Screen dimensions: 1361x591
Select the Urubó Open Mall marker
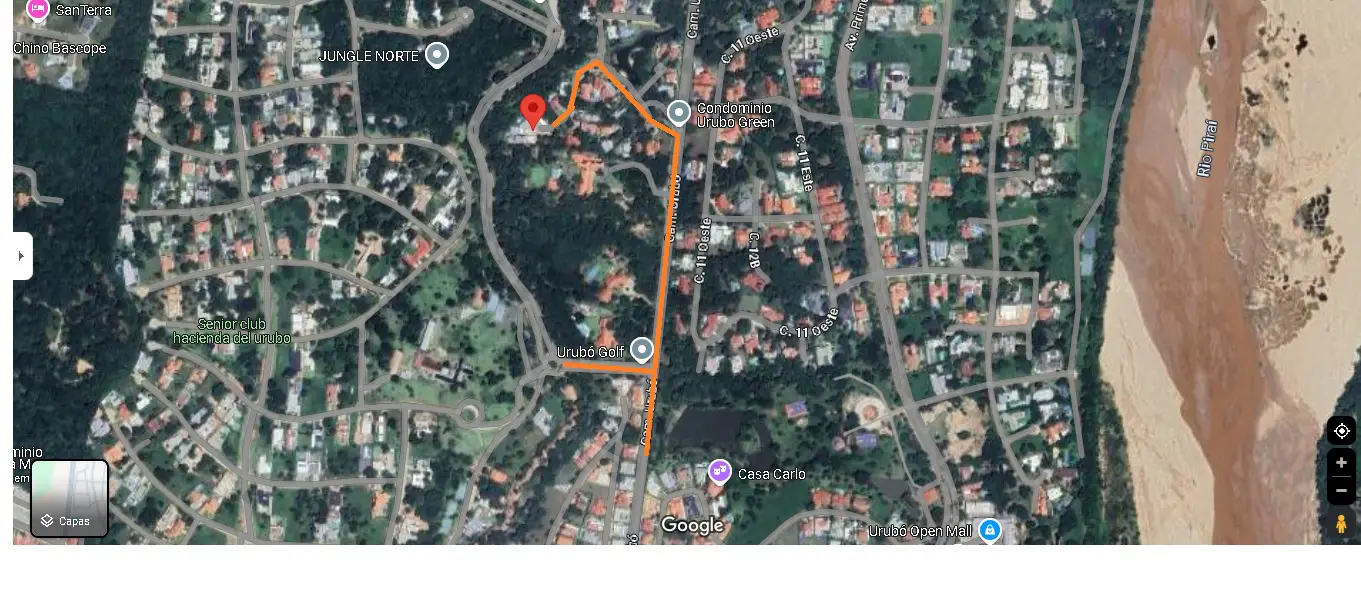[x=989, y=529]
